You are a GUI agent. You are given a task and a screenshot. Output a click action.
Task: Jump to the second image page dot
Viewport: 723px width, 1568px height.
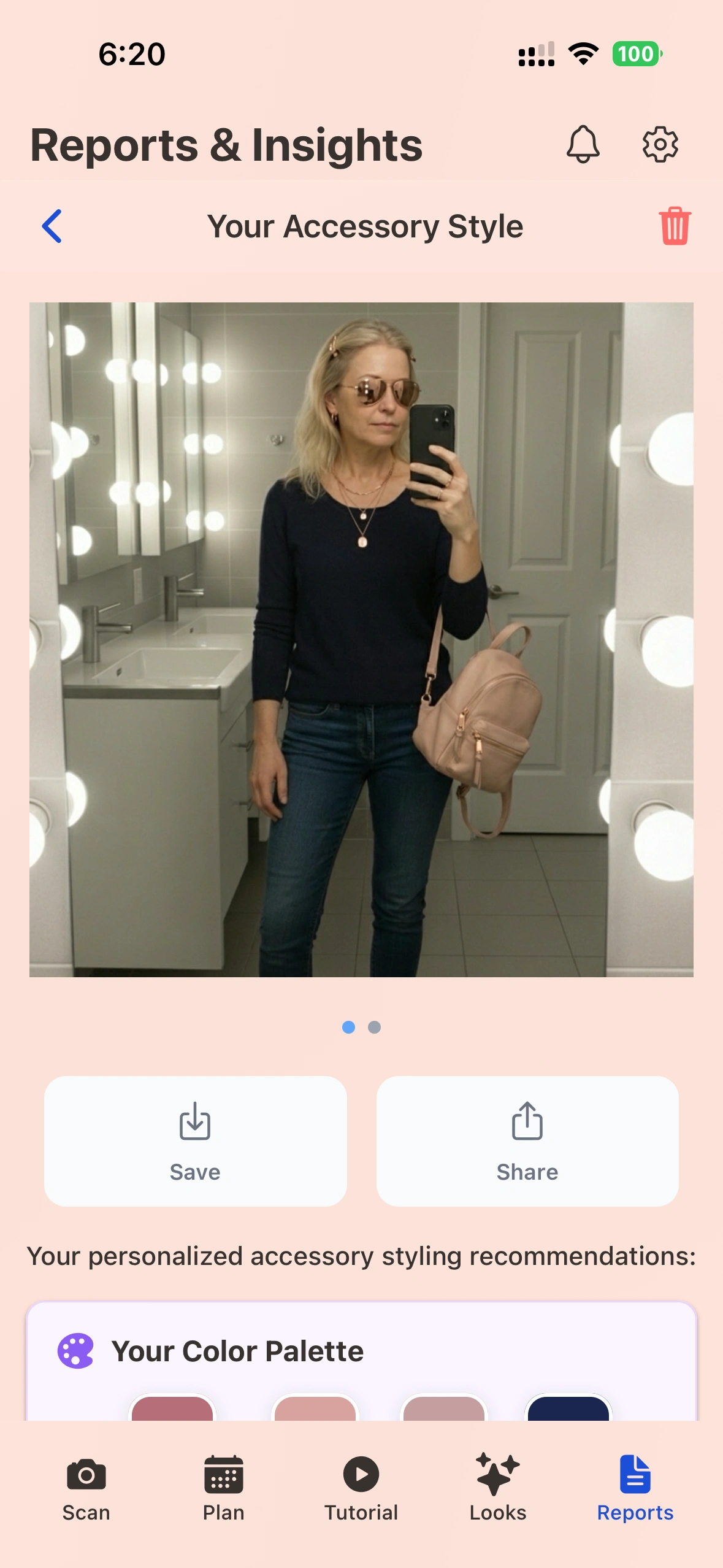point(374,1027)
